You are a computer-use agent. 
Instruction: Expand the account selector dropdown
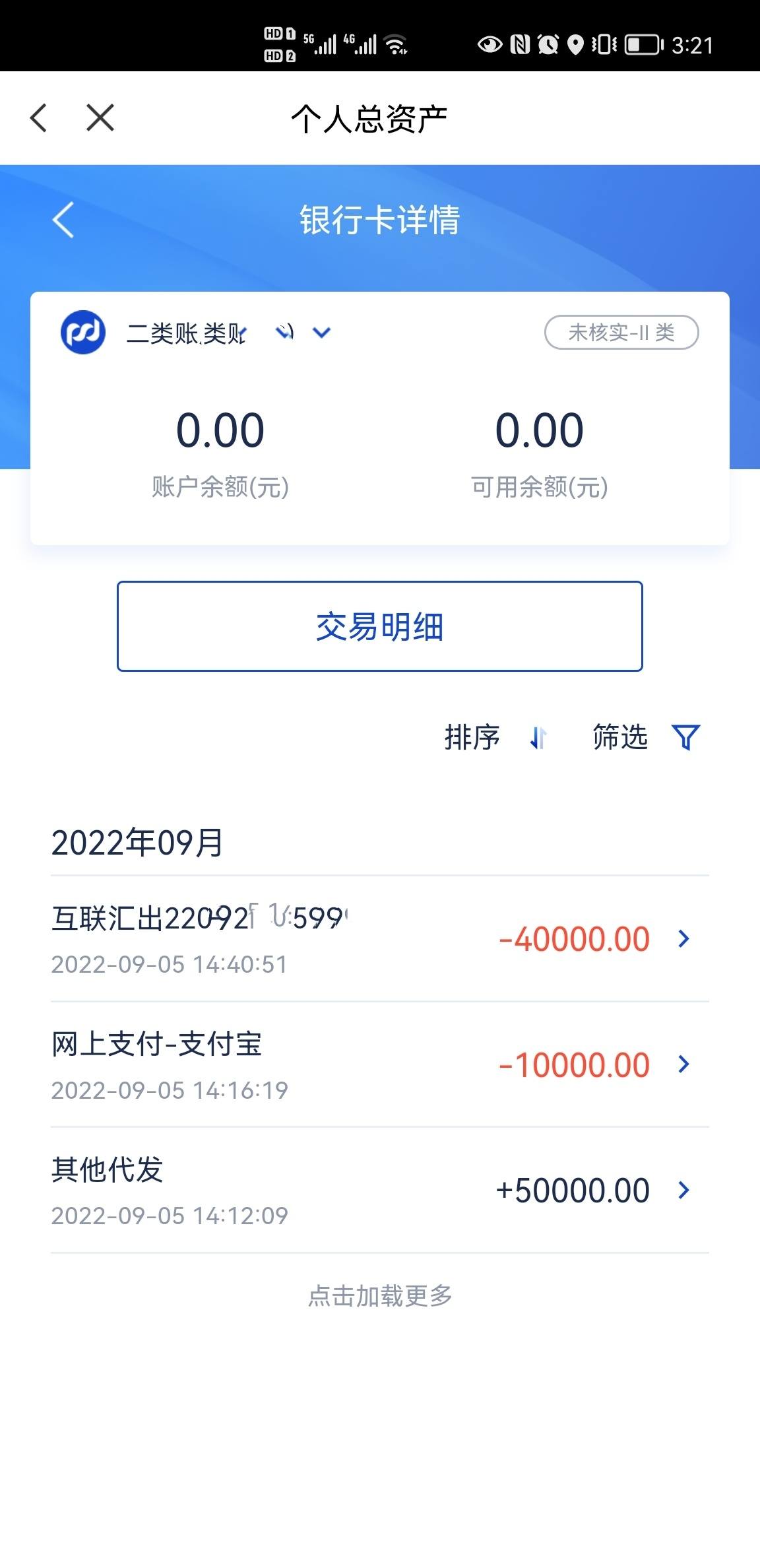(x=321, y=333)
